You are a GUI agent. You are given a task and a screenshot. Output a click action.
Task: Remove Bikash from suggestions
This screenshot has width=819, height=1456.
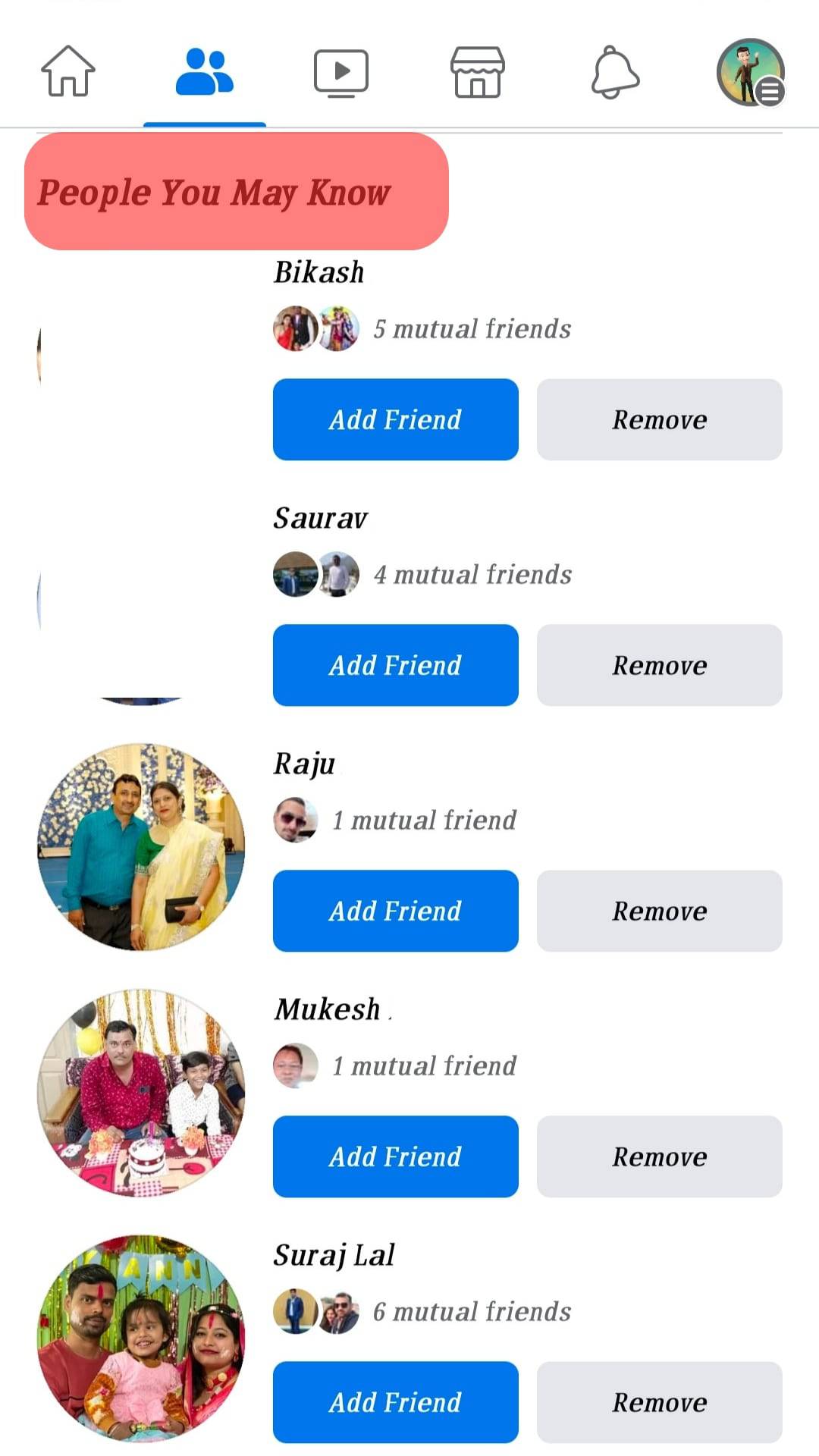pos(659,419)
